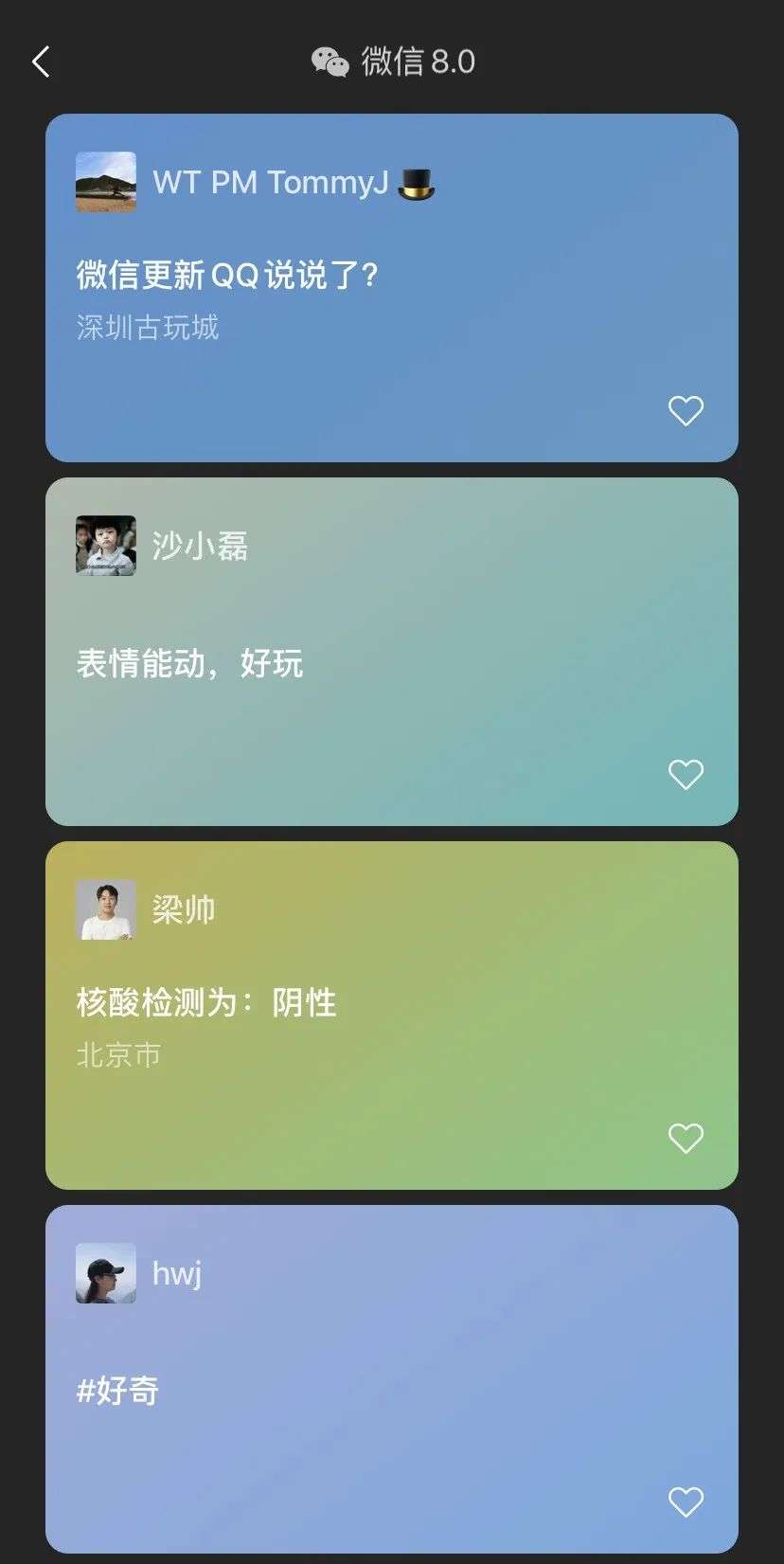Viewport: 784px width, 1564px height.
Task: Open hwj's avatar
Action: (x=106, y=1273)
